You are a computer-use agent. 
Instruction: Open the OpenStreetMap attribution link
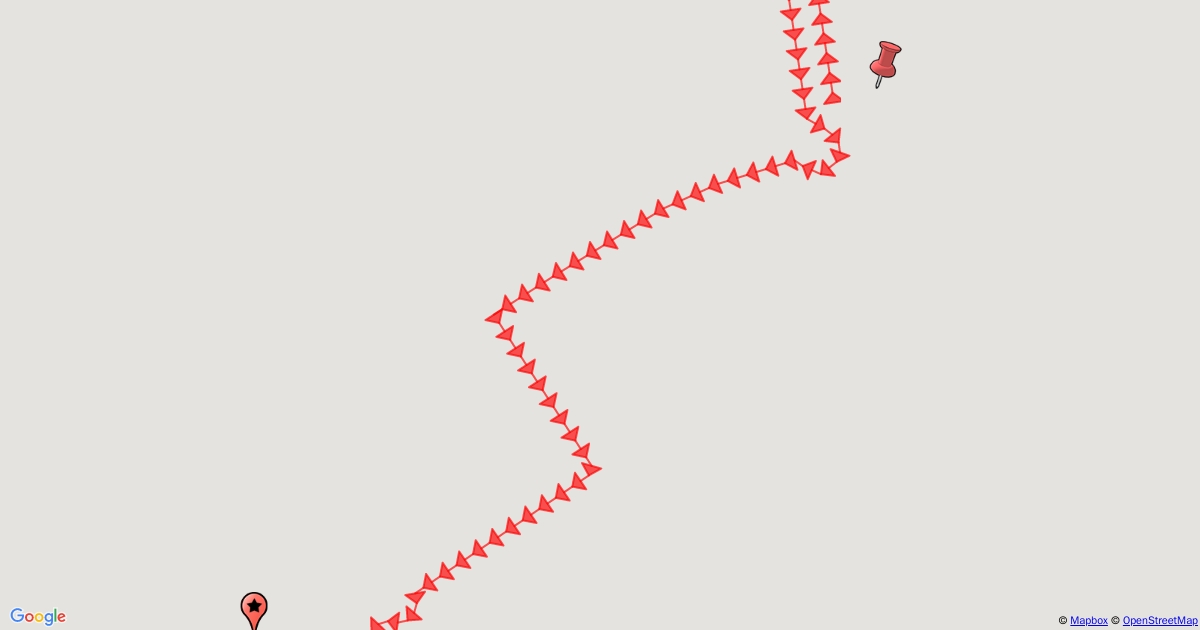(1159, 621)
